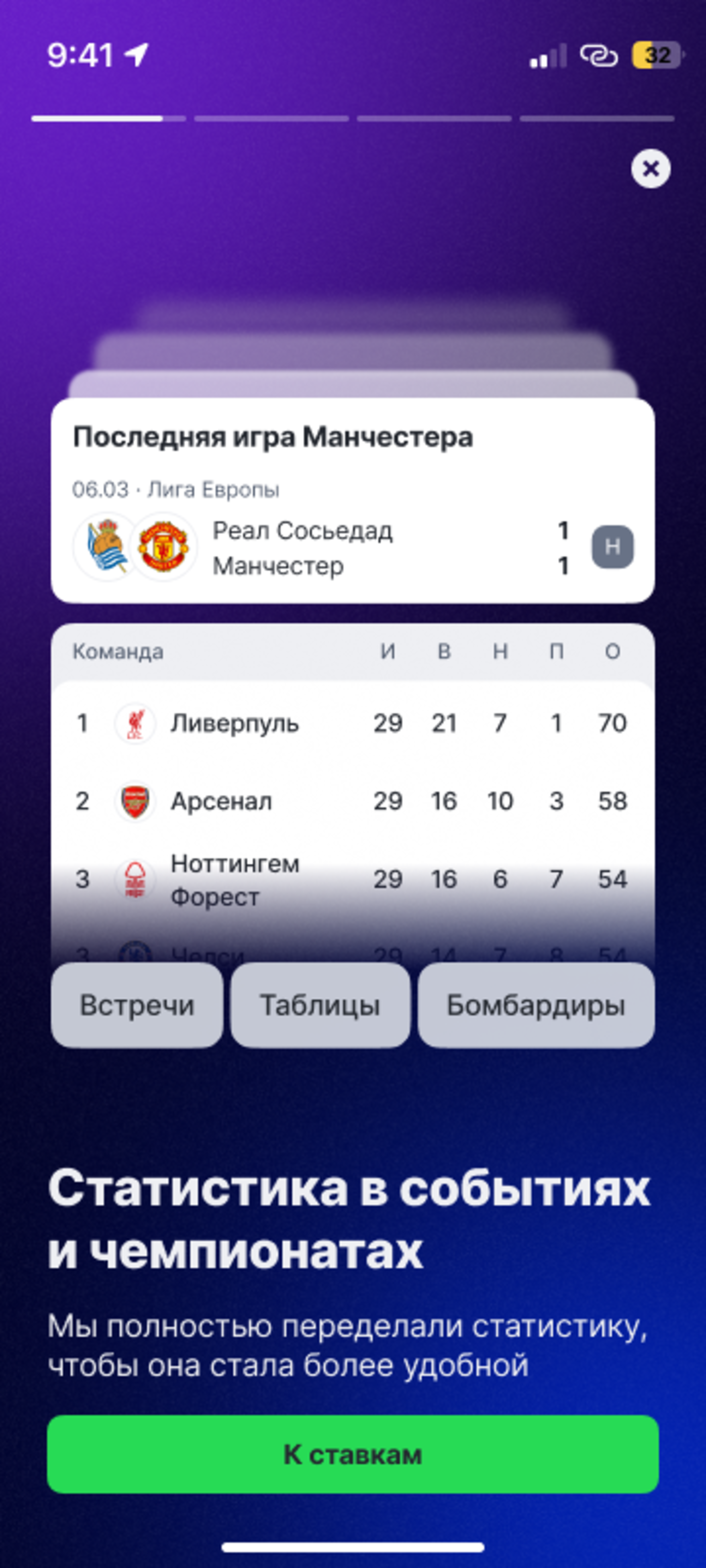Tap the green К ставкам button
Screen dimensions: 706x1568
(x=353, y=1454)
